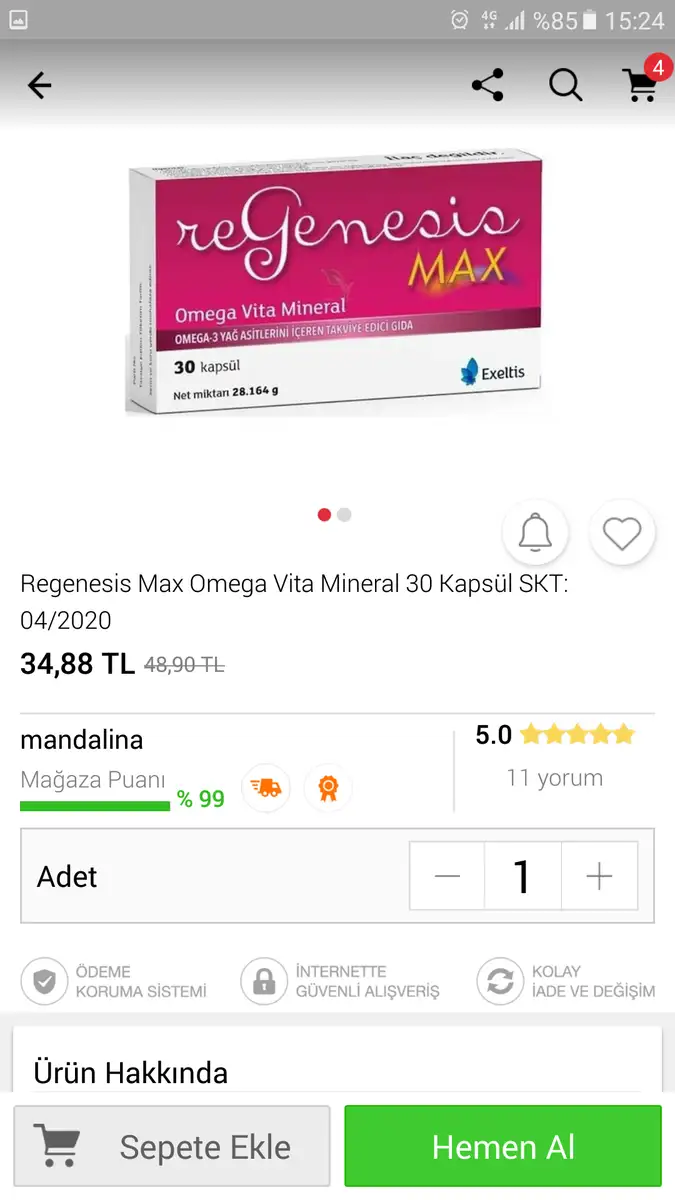View the 11 yorum reviews

[555, 778]
